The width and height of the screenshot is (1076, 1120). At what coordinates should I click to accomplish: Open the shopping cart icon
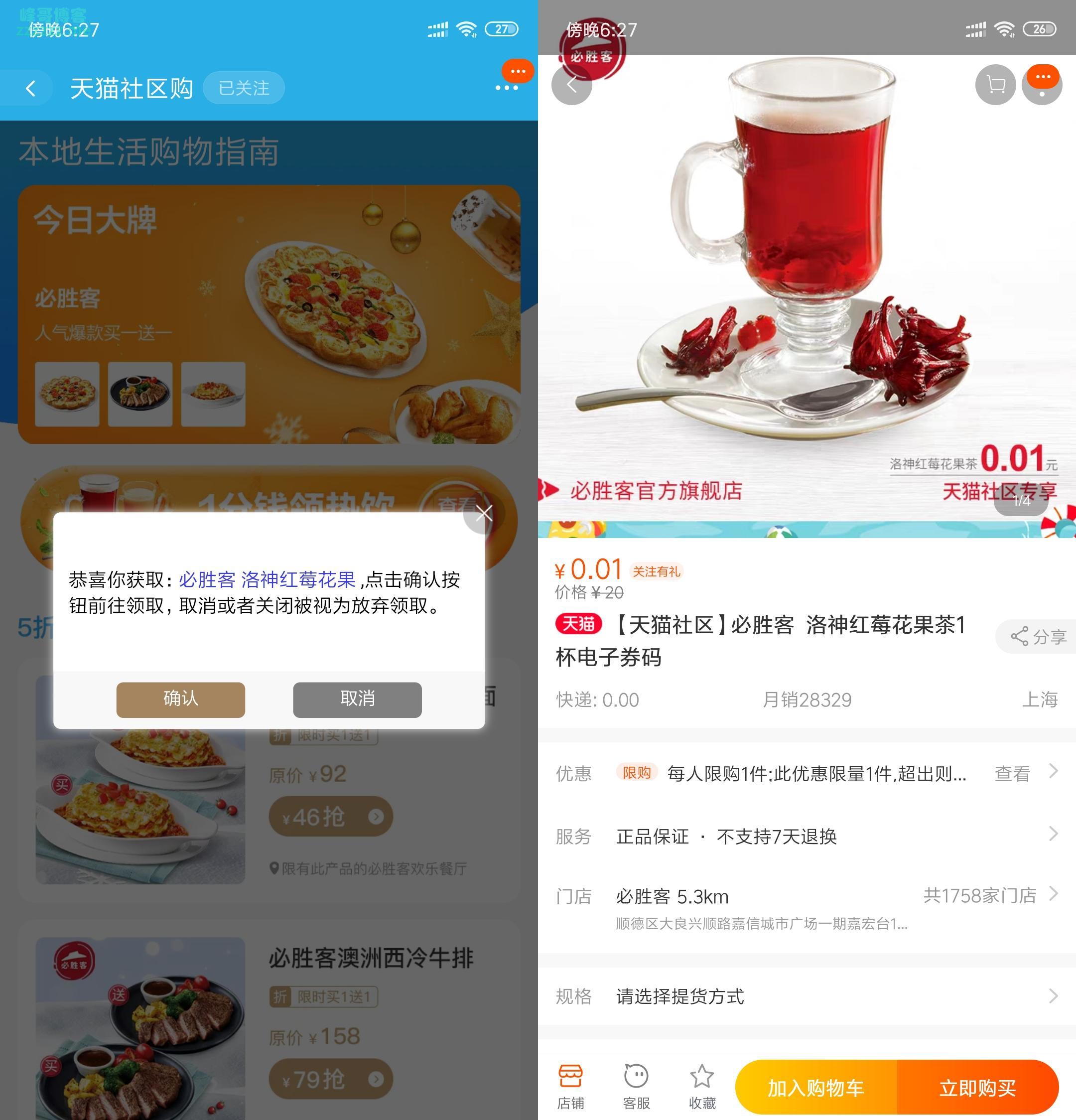(995, 85)
